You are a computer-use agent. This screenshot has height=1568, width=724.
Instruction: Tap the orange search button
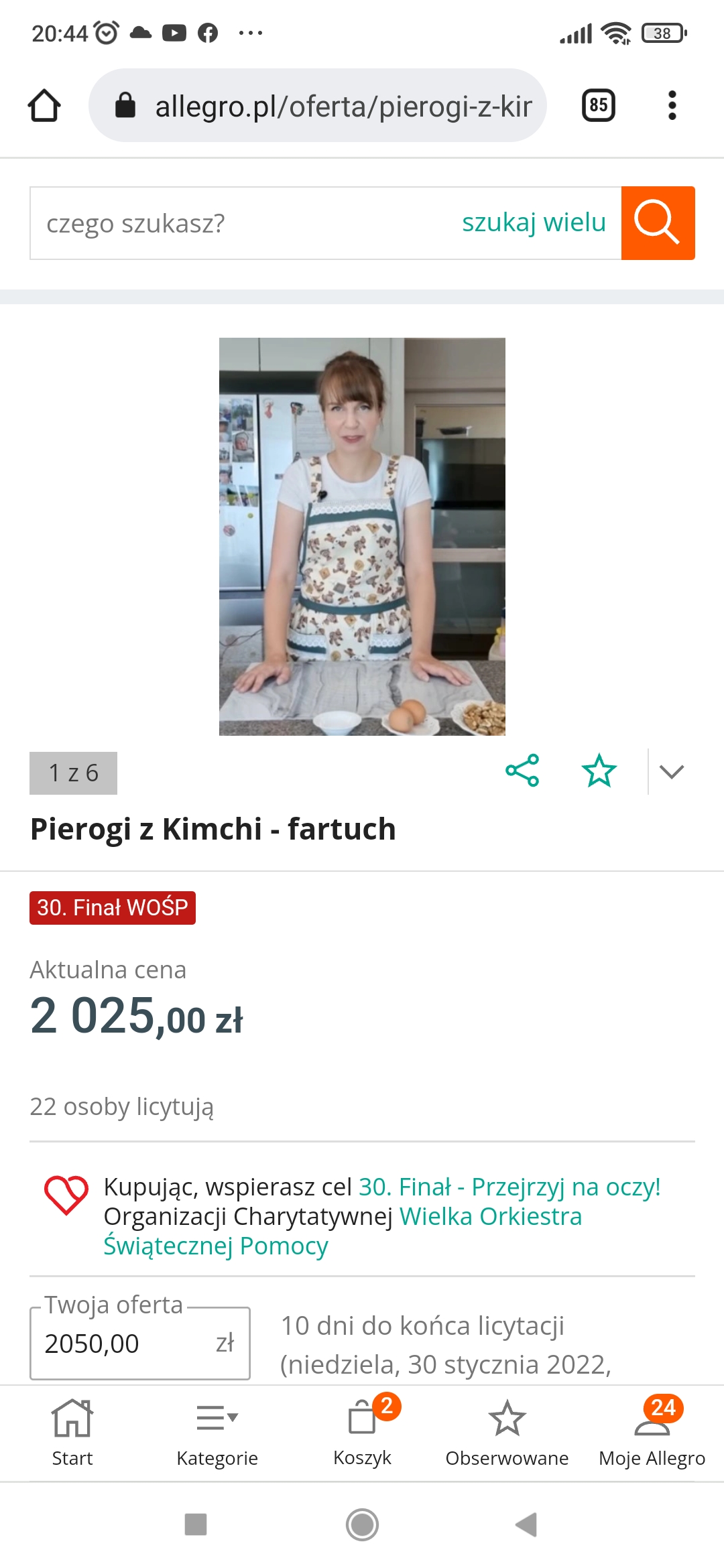coord(658,223)
